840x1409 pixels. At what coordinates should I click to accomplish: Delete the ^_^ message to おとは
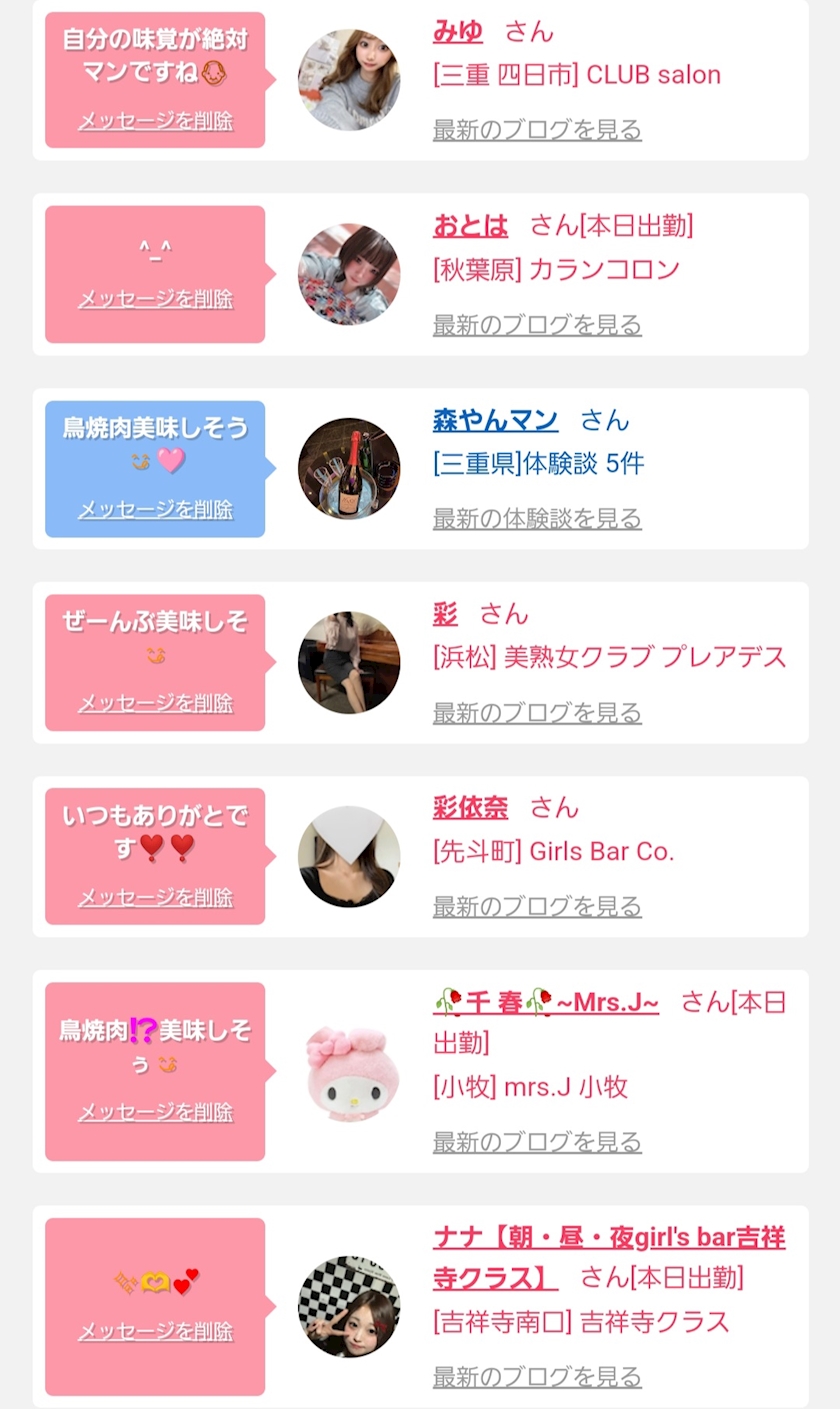coord(155,299)
